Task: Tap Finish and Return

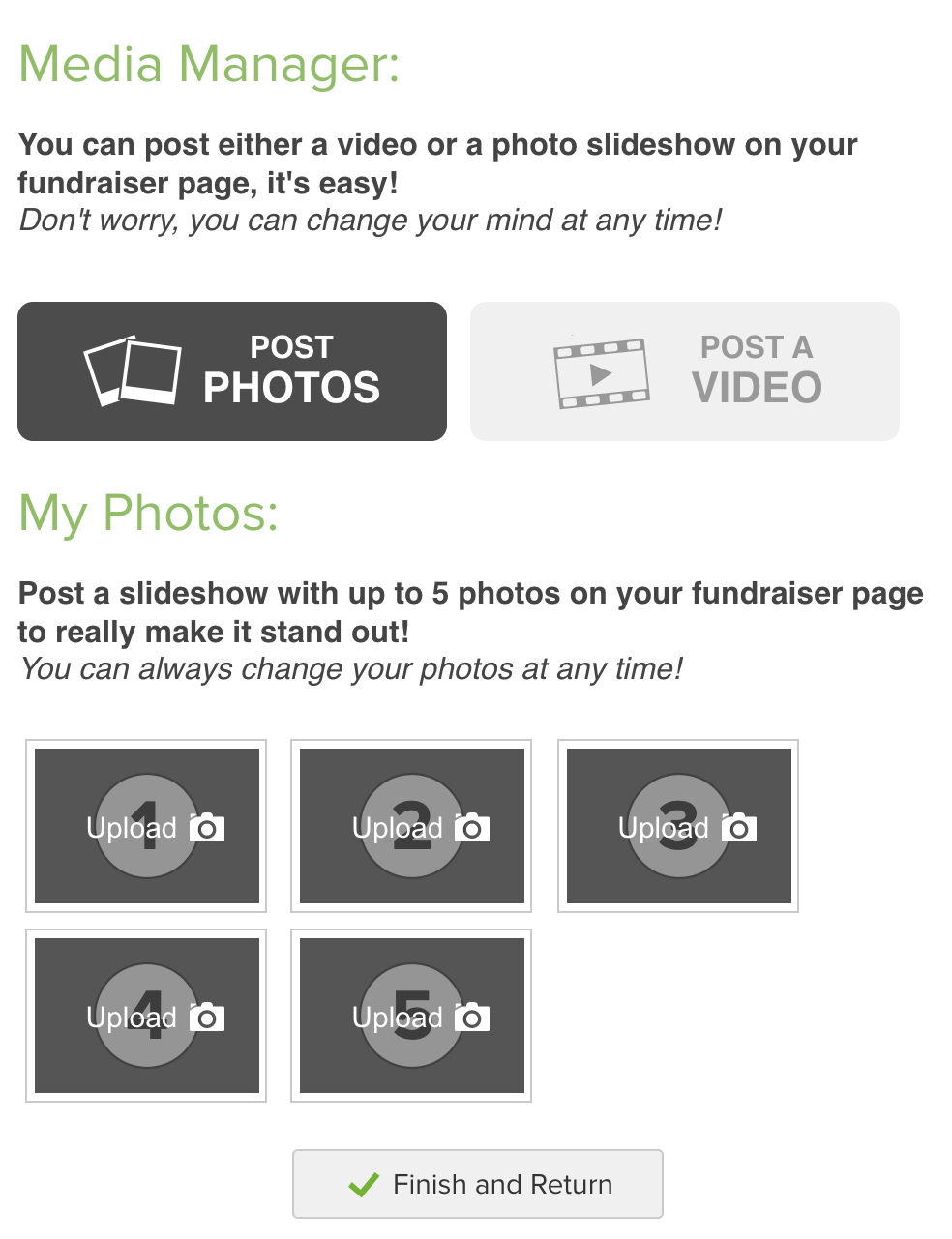Action: [478, 1184]
